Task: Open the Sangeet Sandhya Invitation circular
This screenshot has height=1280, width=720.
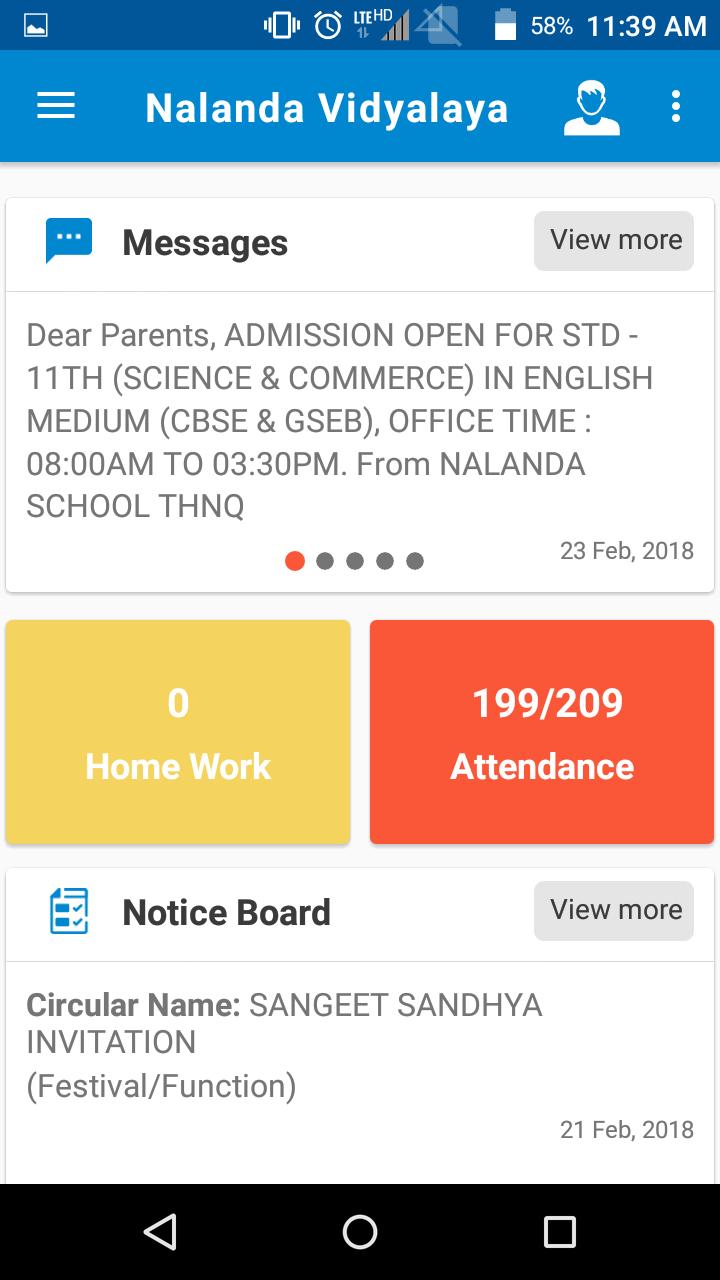Action: click(x=300, y=1045)
